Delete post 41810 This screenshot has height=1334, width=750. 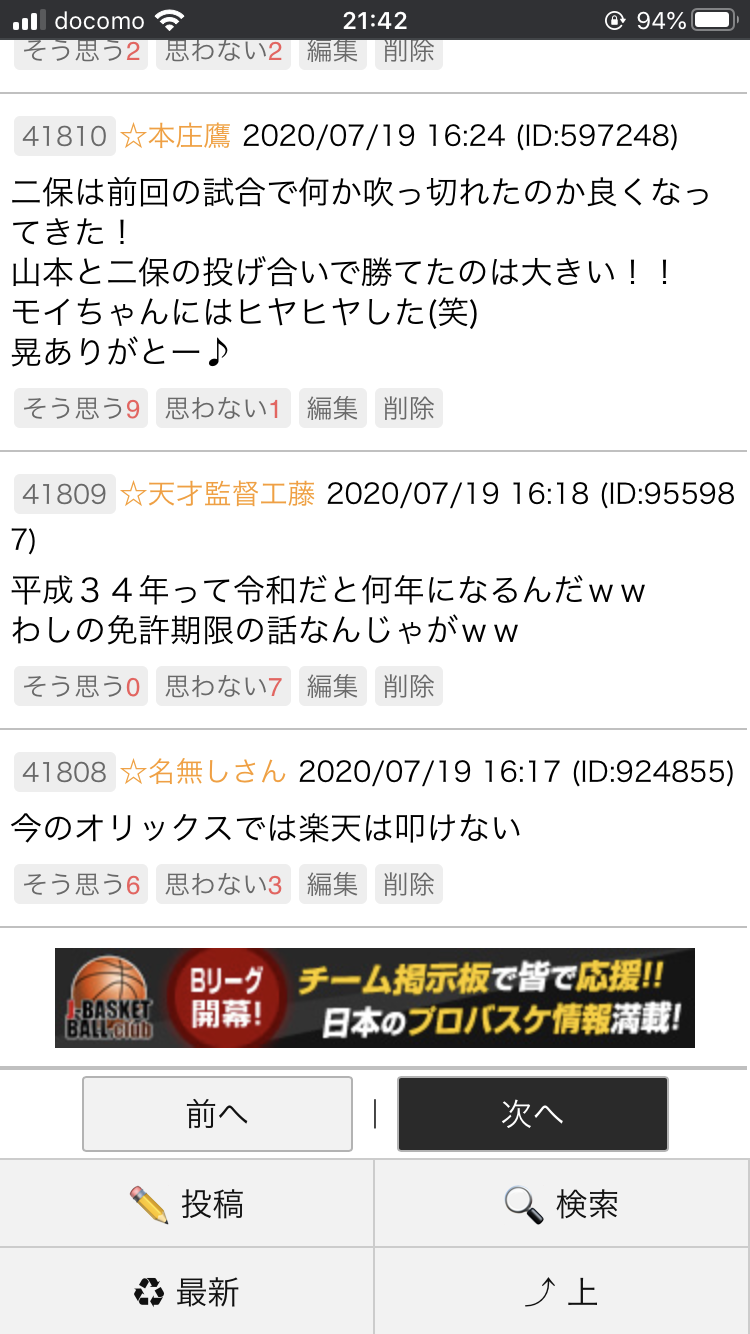pyautogui.click(x=408, y=408)
